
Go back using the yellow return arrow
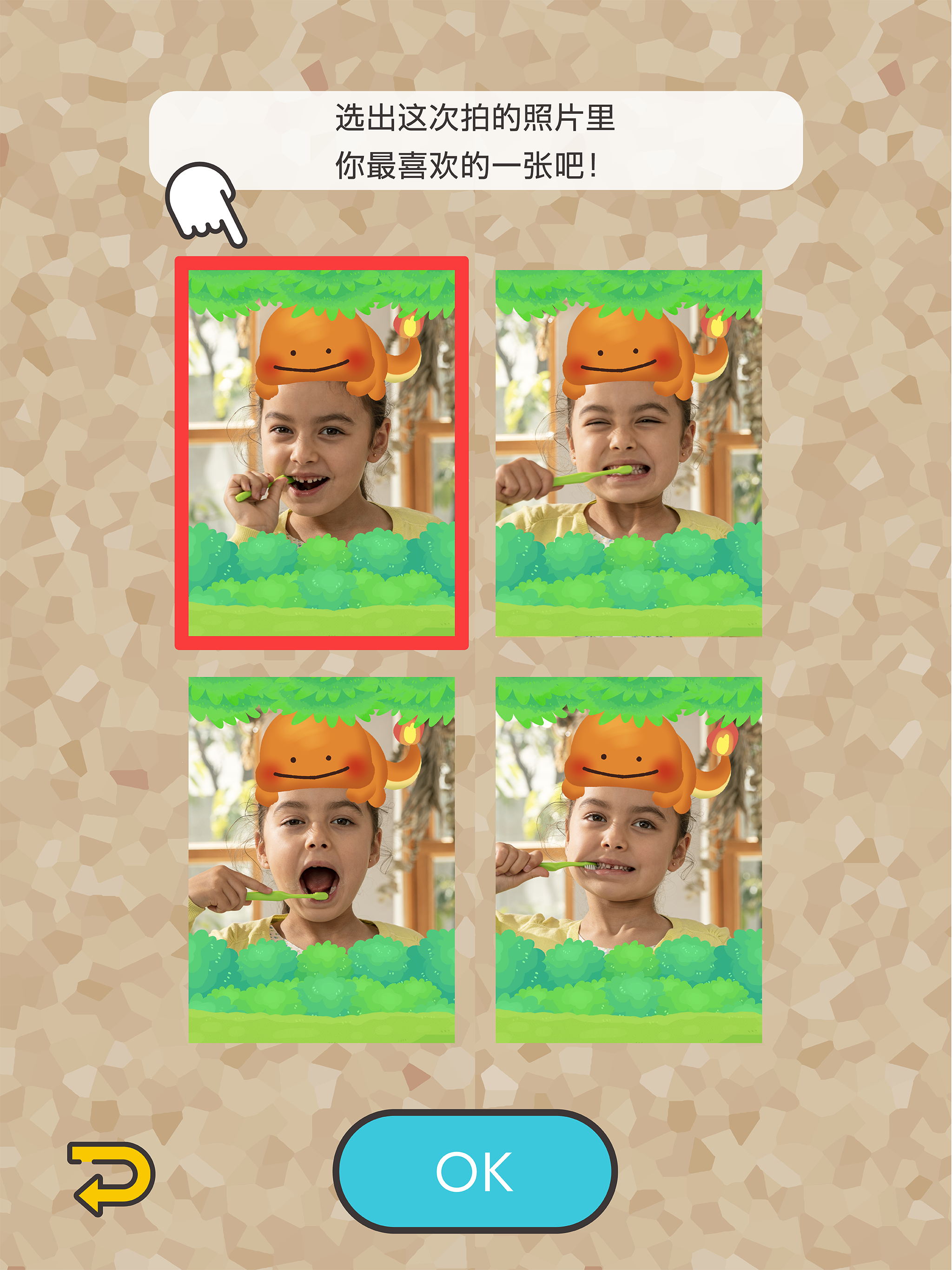tap(112, 1177)
